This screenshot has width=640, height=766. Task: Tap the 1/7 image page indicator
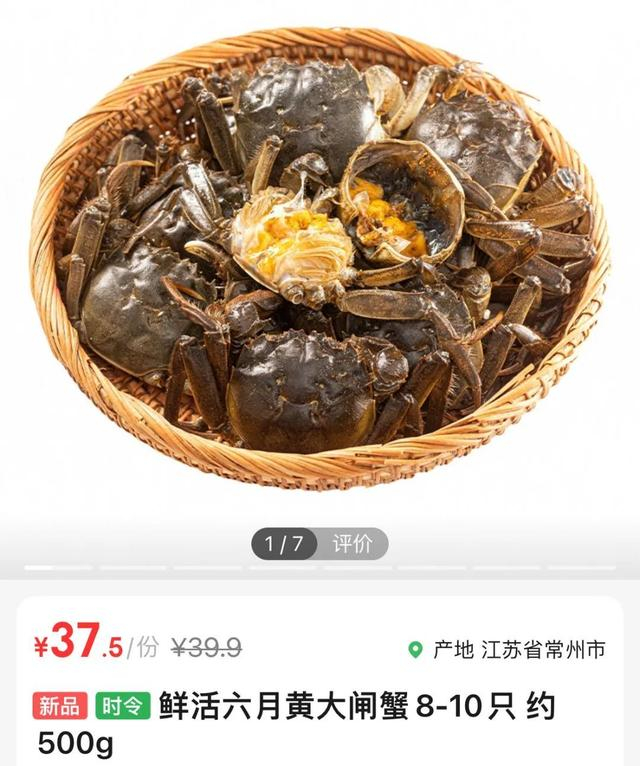(284, 544)
